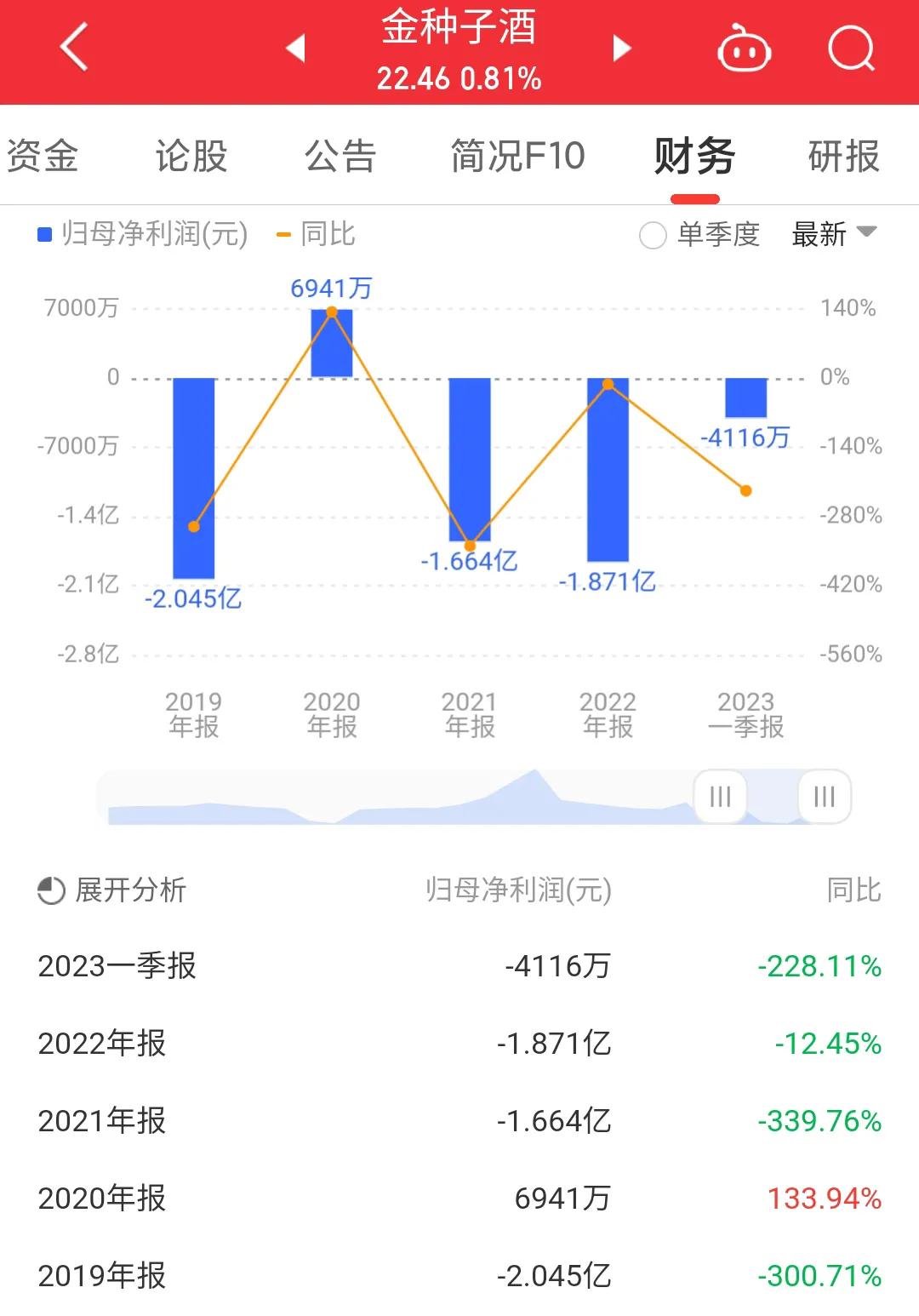The image size is (919, 1316).
Task: Toggle the 同比 legend line
Action: click(318, 234)
